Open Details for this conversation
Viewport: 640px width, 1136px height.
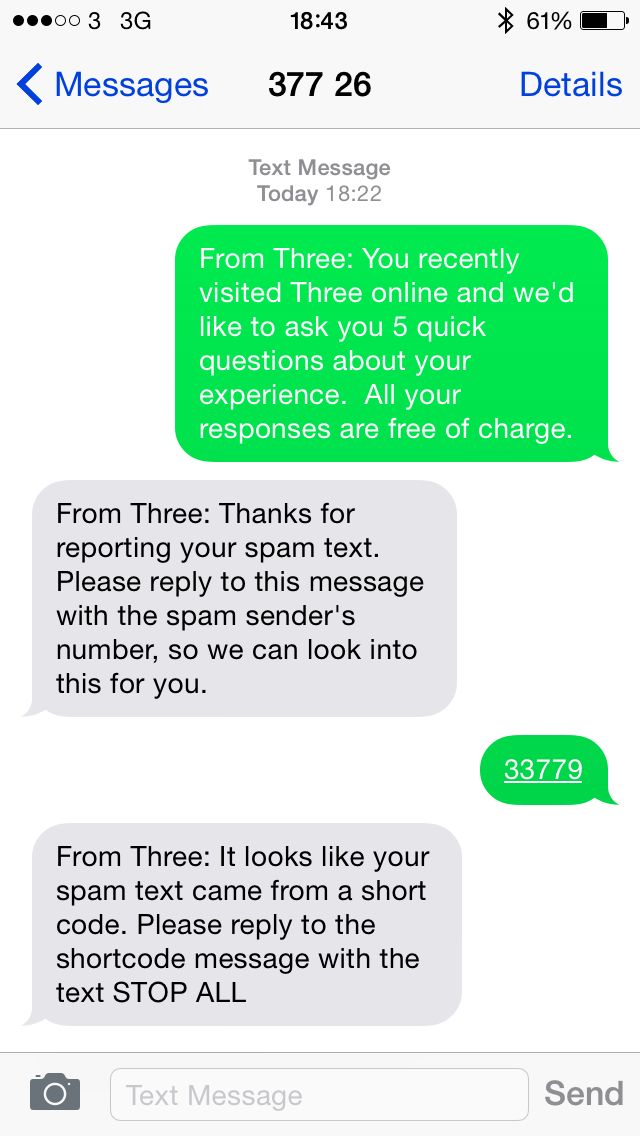pos(570,85)
